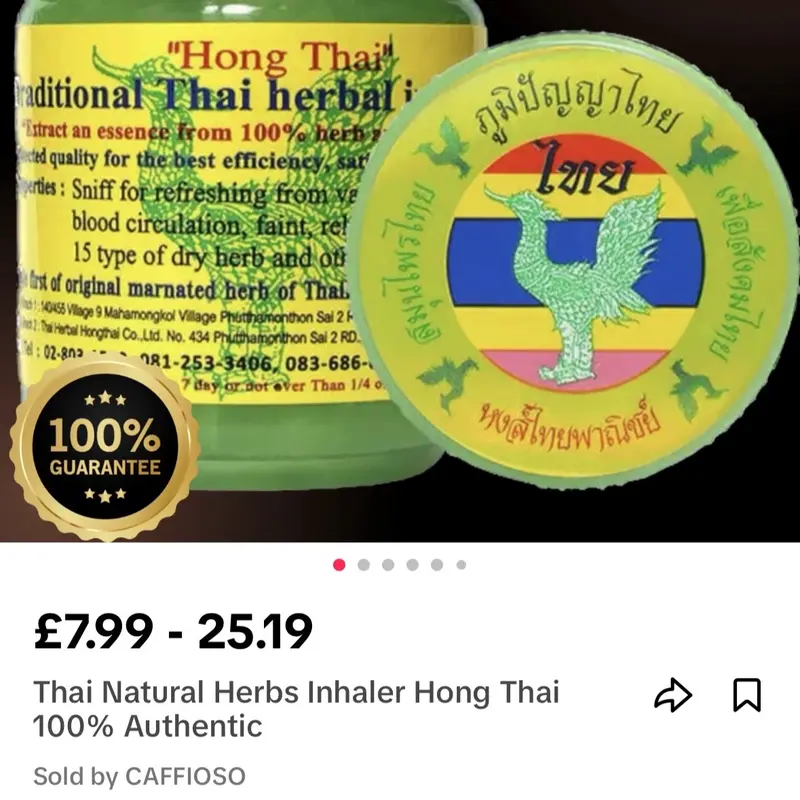Share this Hong Thai inhaler listing
The image size is (800, 800).
[x=673, y=694]
